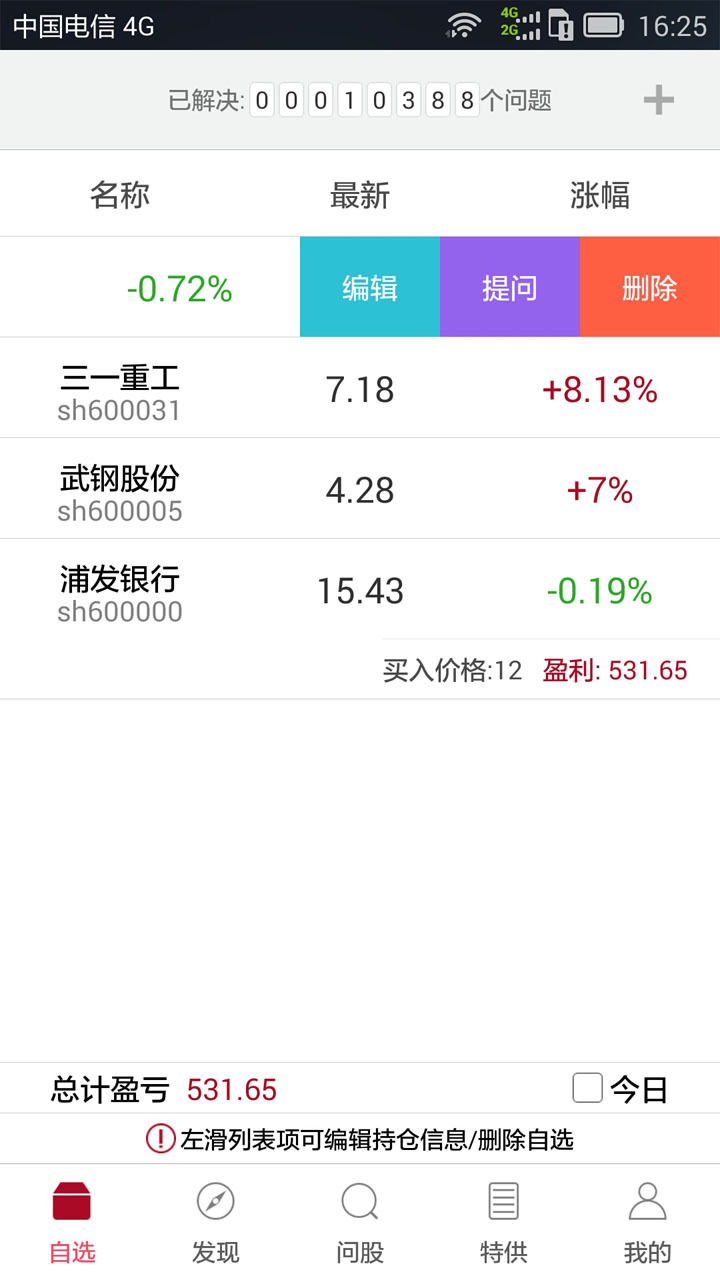The width and height of the screenshot is (720, 1280).
Task: Switch to the 问股 tab
Action: [x=360, y=1222]
